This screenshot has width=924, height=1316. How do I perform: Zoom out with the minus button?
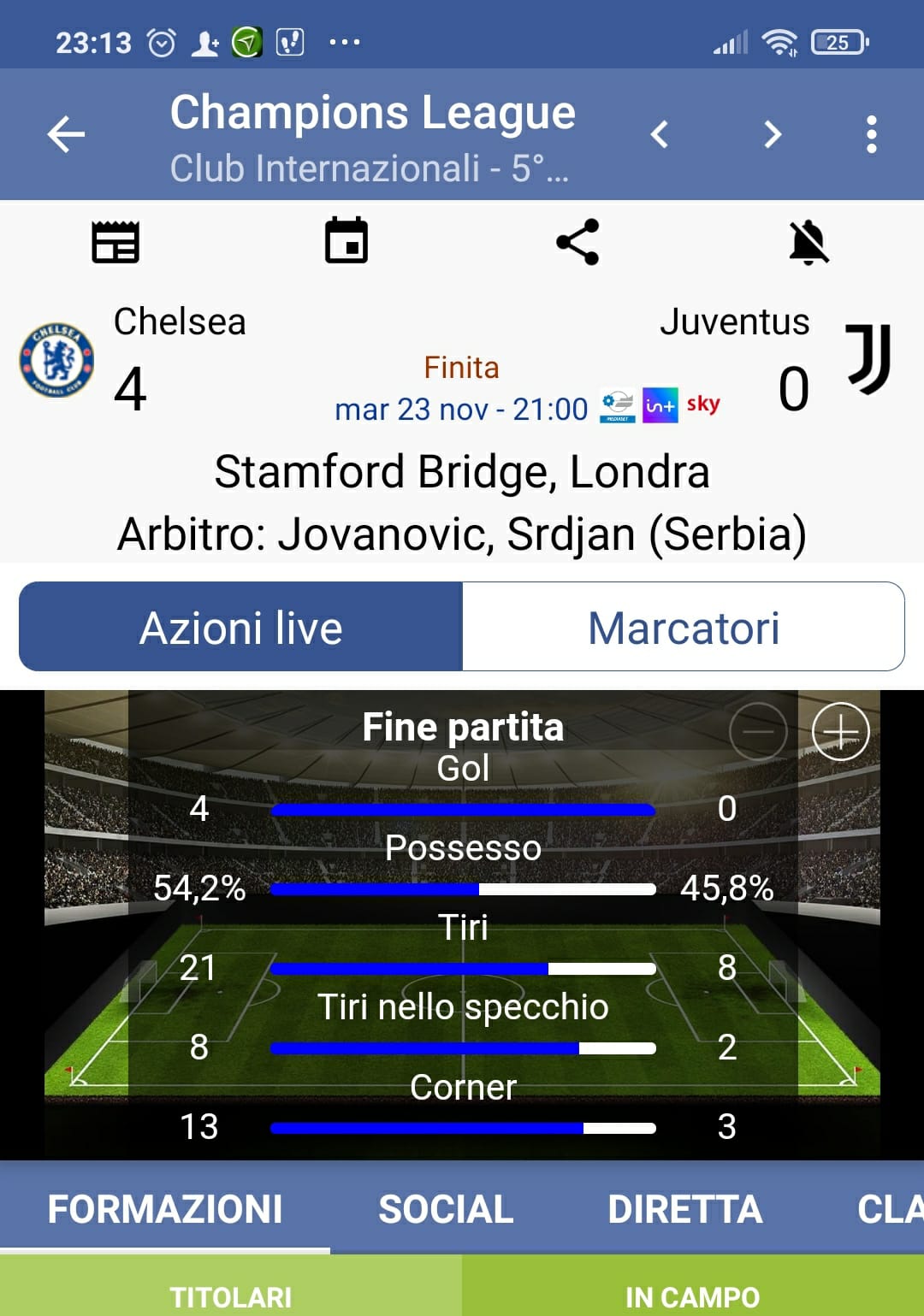coord(758,732)
